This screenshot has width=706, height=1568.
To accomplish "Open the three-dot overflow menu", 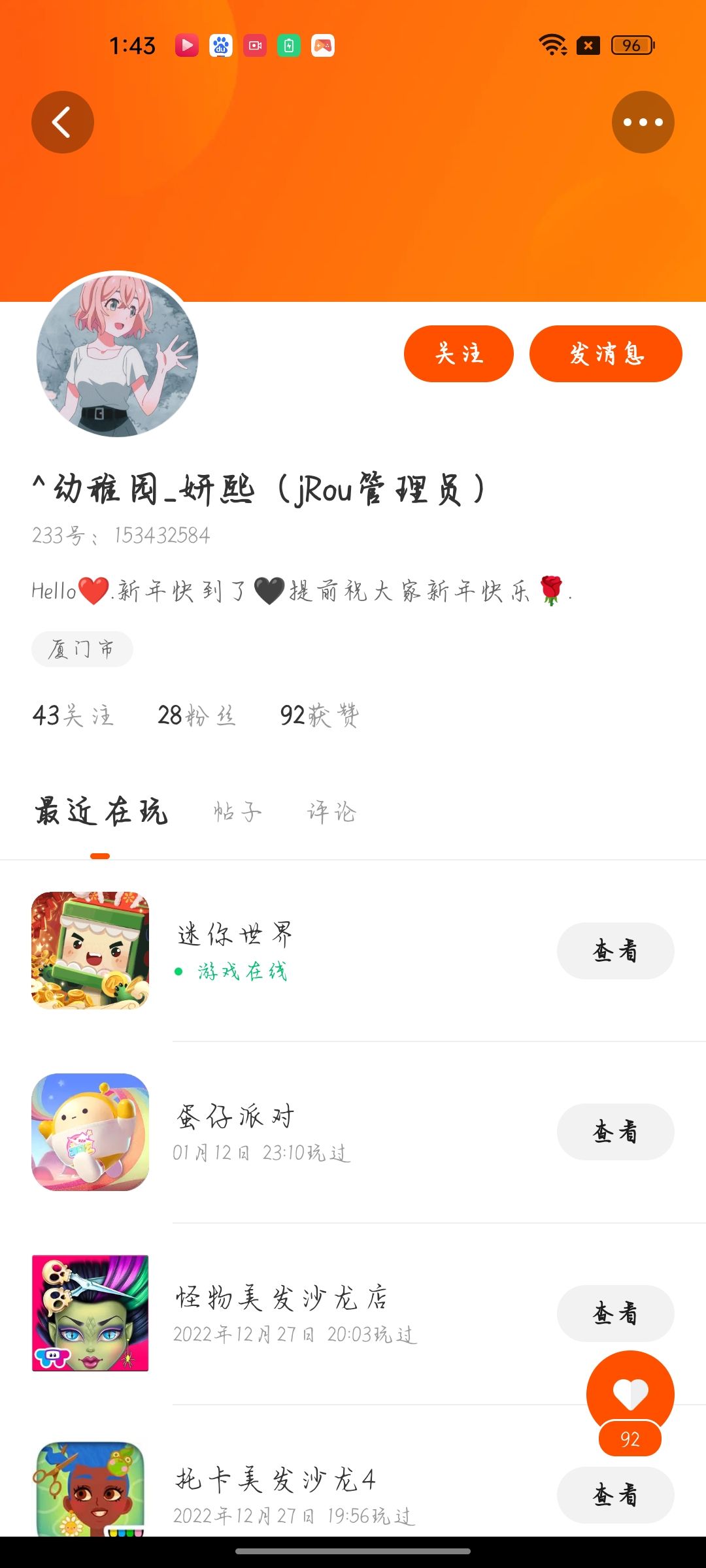I will 643,122.
